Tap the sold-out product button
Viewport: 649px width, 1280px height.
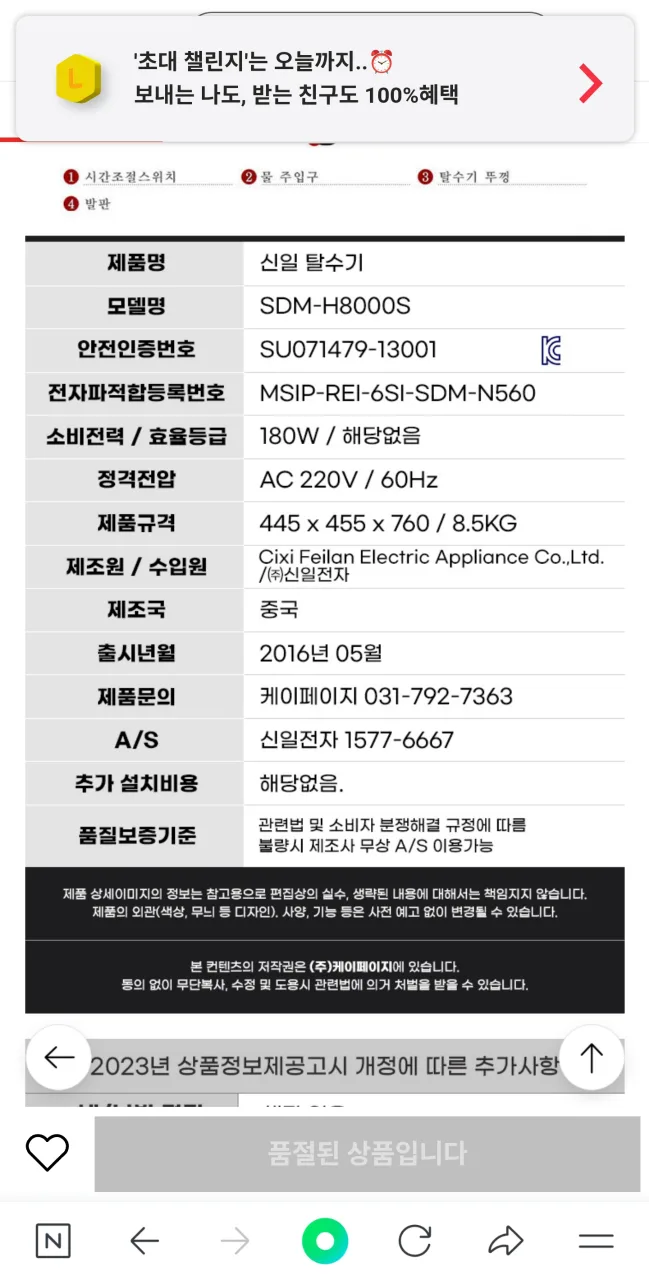click(367, 1154)
